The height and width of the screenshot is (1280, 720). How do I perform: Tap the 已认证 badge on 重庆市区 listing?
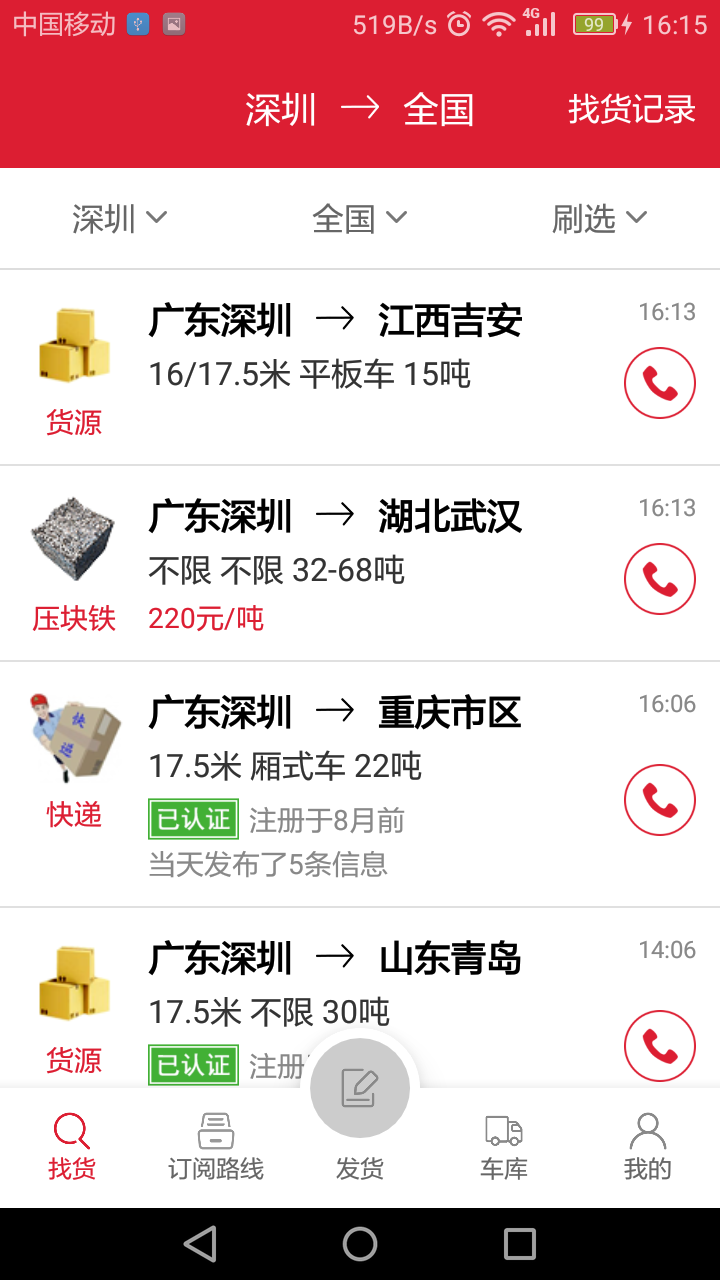click(x=193, y=819)
